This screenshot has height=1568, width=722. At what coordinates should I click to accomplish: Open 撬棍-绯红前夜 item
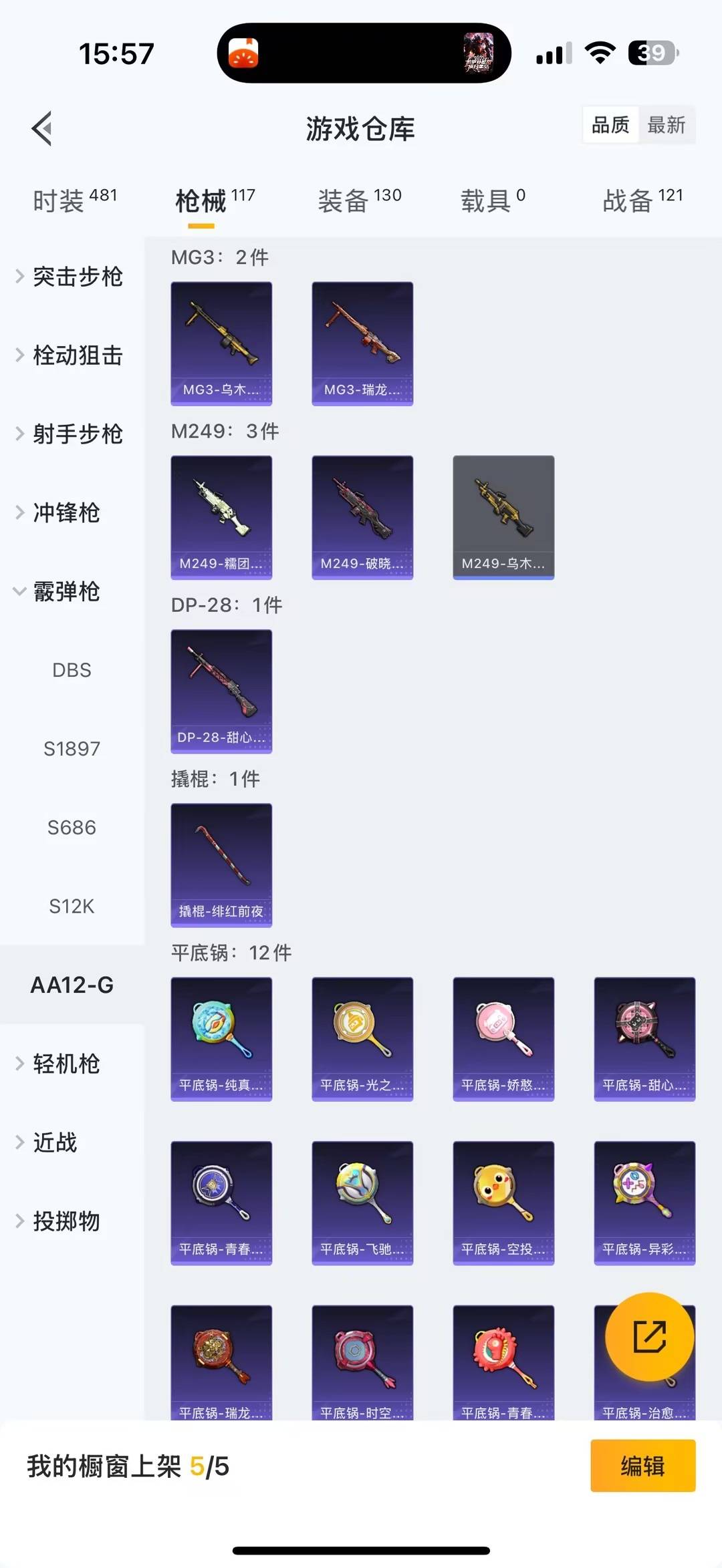pyautogui.click(x=221, y=865)
